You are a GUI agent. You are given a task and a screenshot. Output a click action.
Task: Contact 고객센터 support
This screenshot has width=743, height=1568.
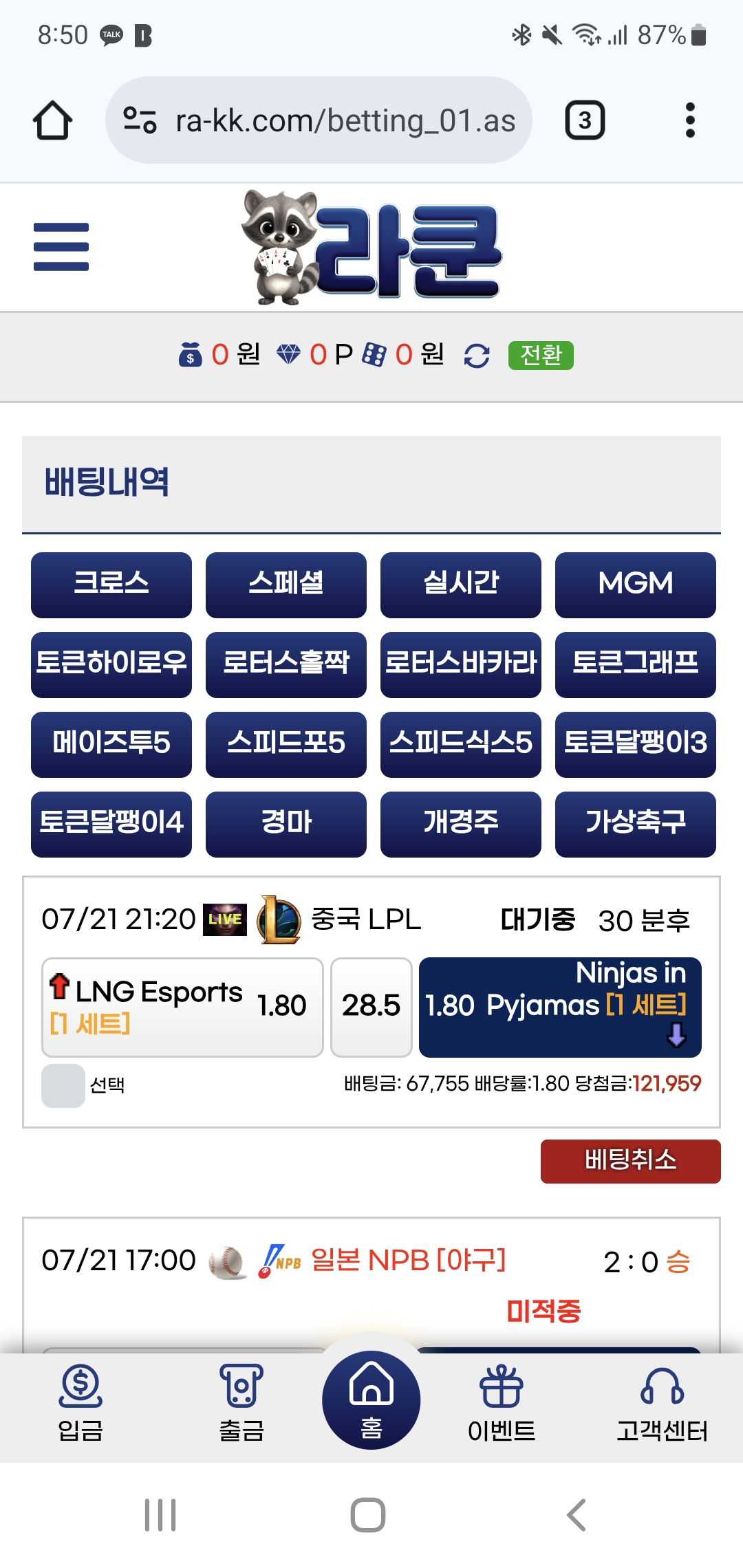pos(662,1403)
